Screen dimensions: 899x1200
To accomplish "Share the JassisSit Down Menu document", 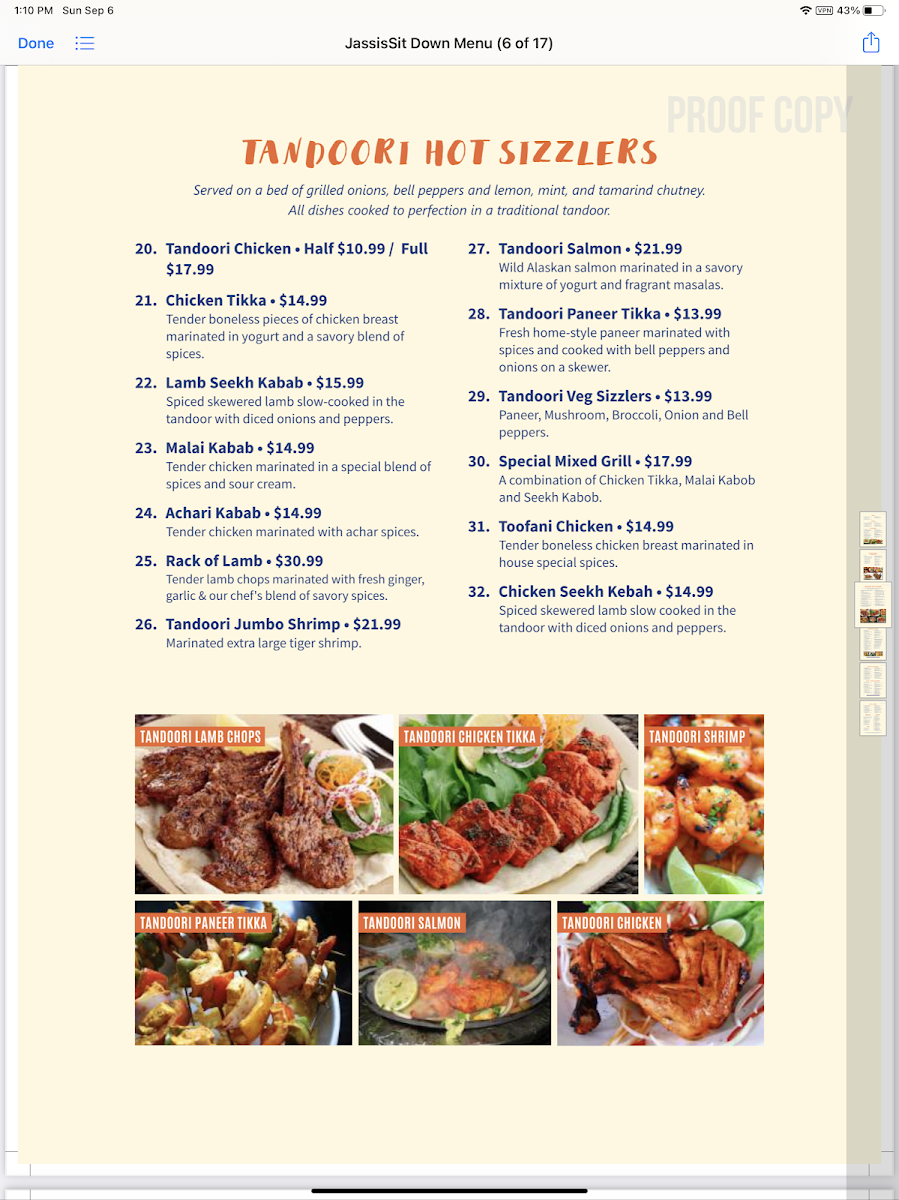I will (x=871, y=43).
